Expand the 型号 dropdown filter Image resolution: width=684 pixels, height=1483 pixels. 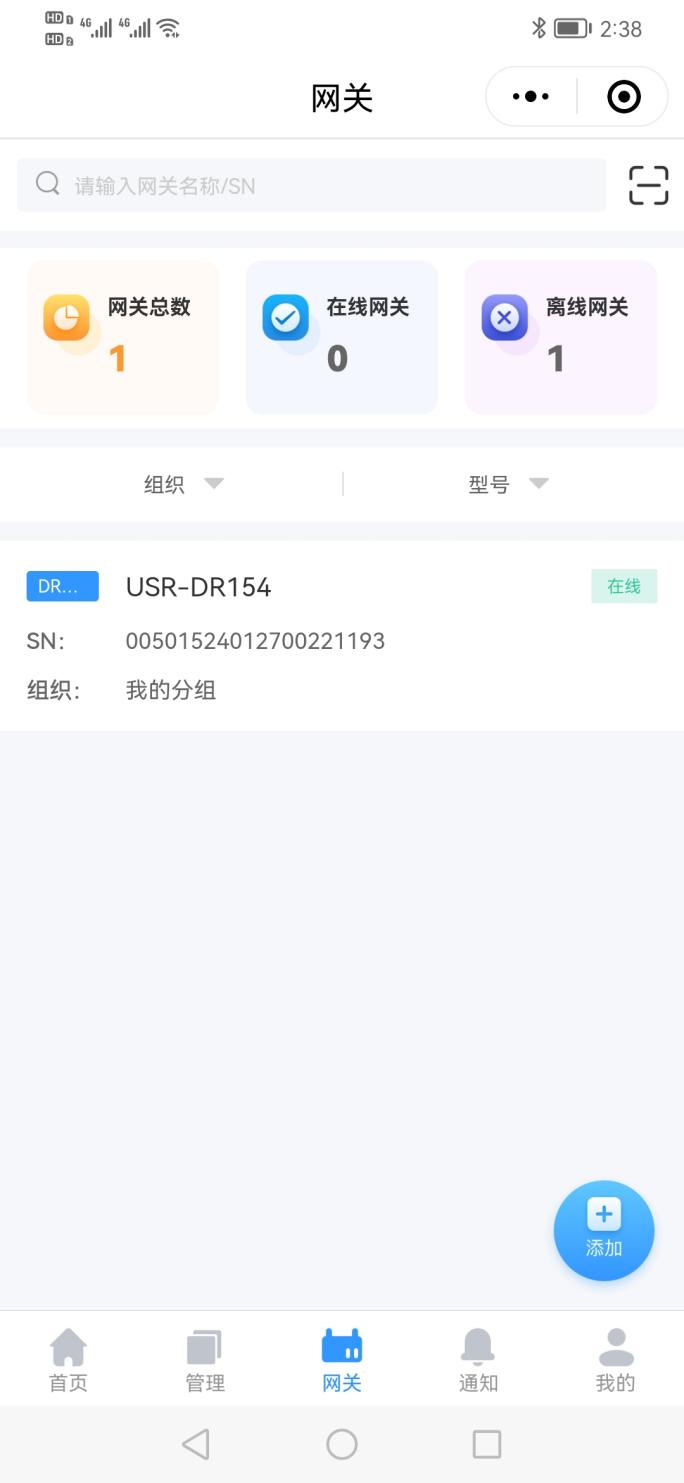click(x=508, y=484)
